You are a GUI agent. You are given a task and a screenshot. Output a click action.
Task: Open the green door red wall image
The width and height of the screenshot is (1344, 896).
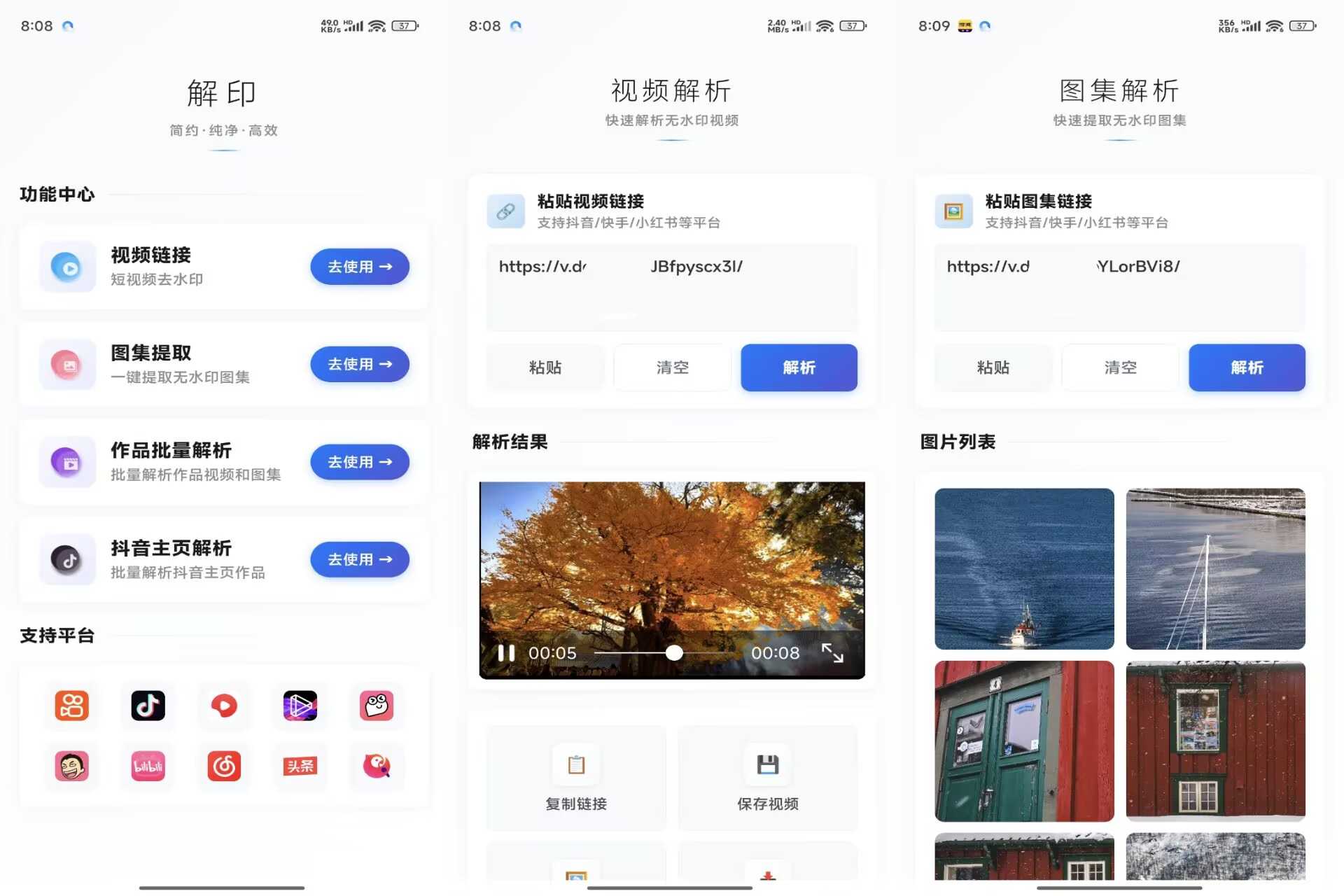[x=1024, y=741]
